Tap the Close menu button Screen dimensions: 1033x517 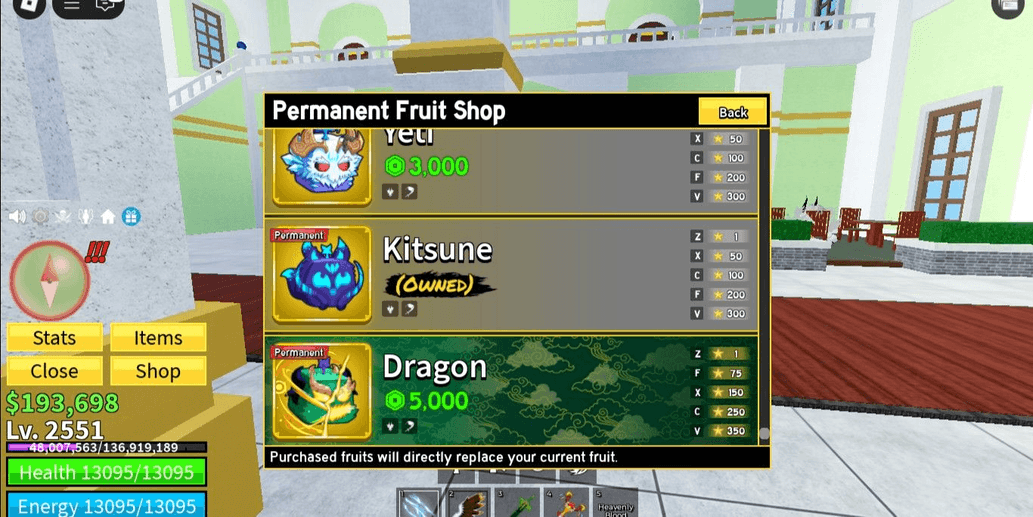coord(54,371)
